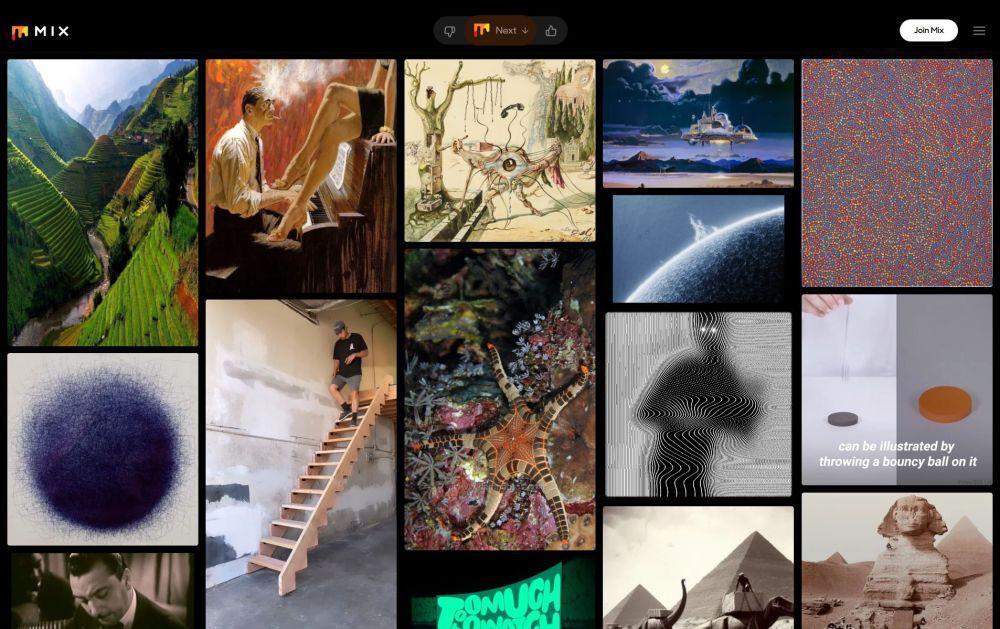Open the green neon text tile
Viewport: 1000px width, 629px height.
(x=499, y=594)
